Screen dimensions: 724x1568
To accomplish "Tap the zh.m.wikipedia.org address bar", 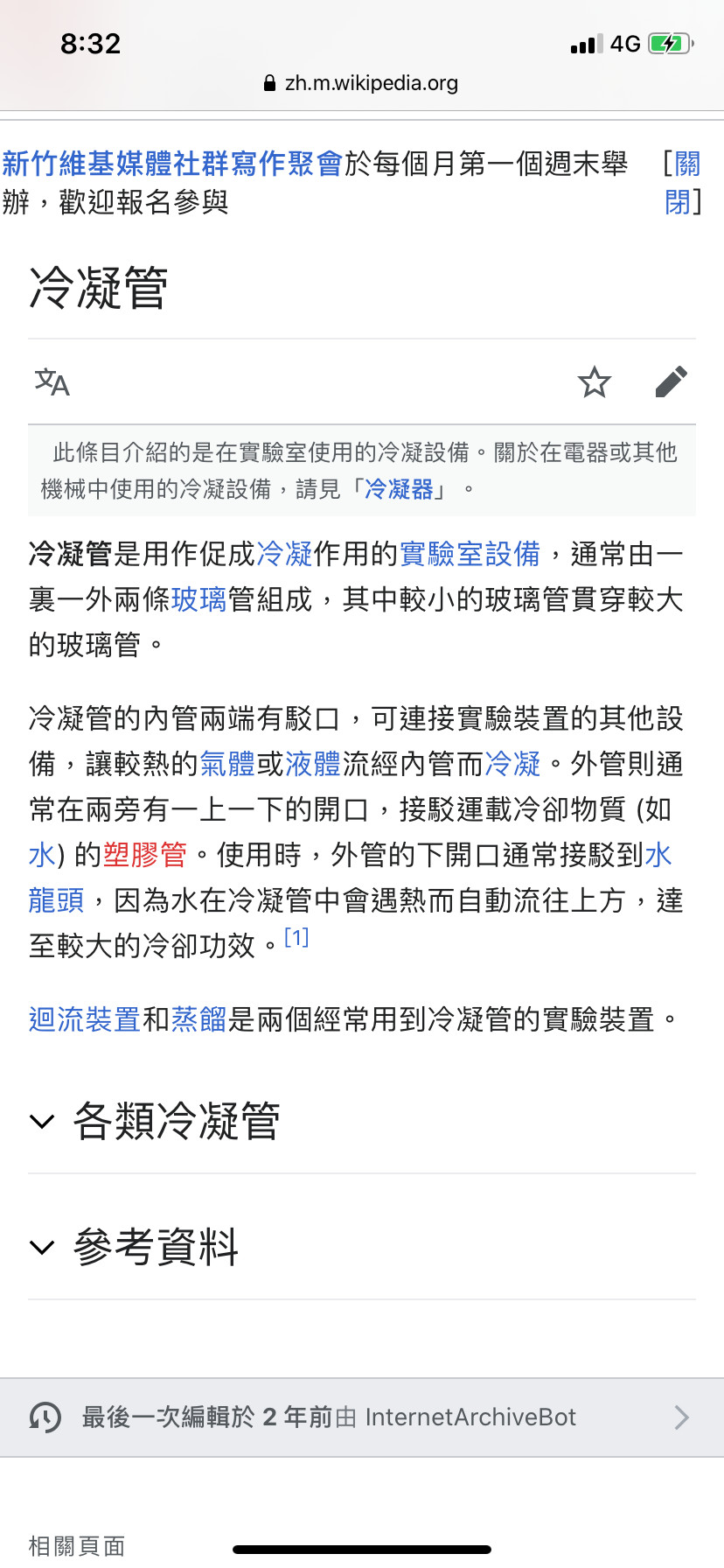I will pos(361,83).
